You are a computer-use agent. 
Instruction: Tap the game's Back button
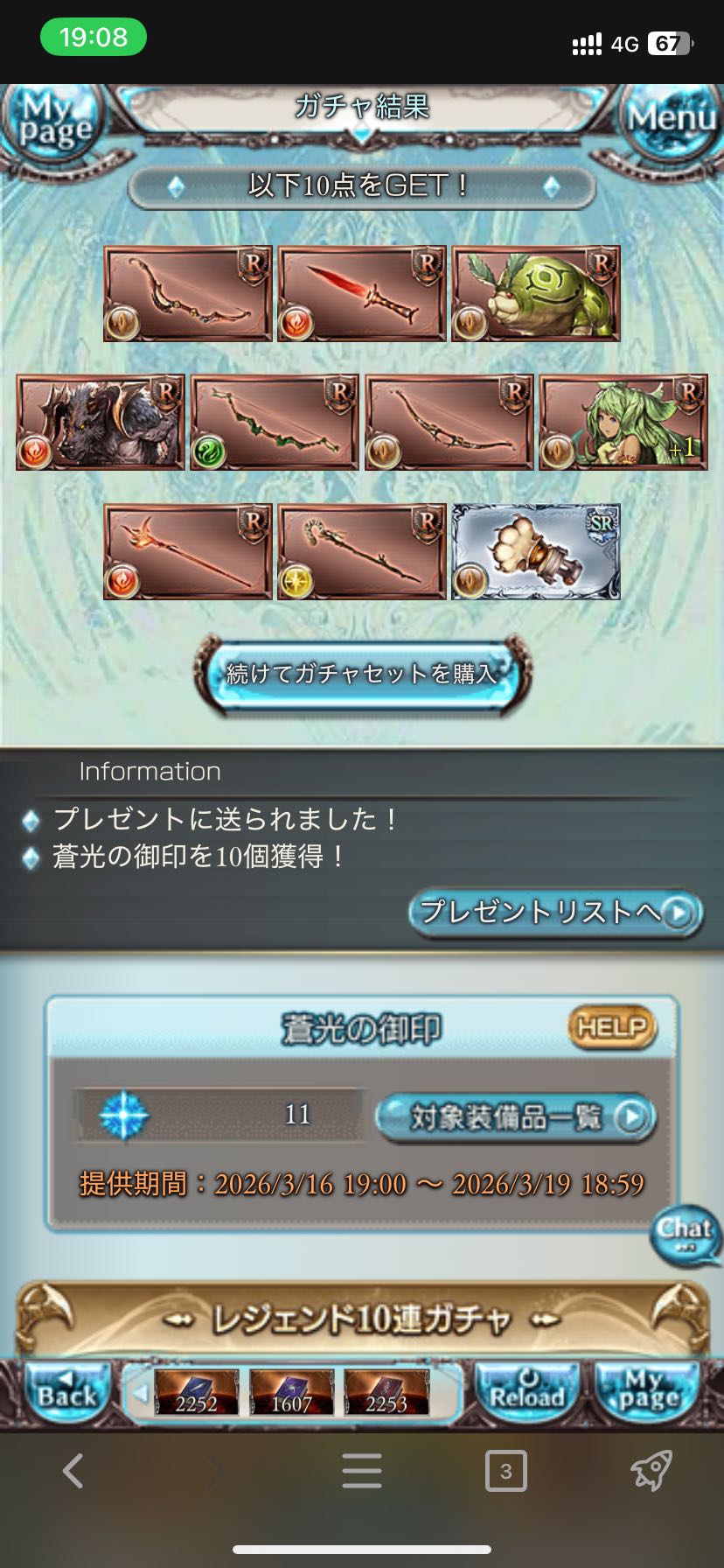point(66,1392)
